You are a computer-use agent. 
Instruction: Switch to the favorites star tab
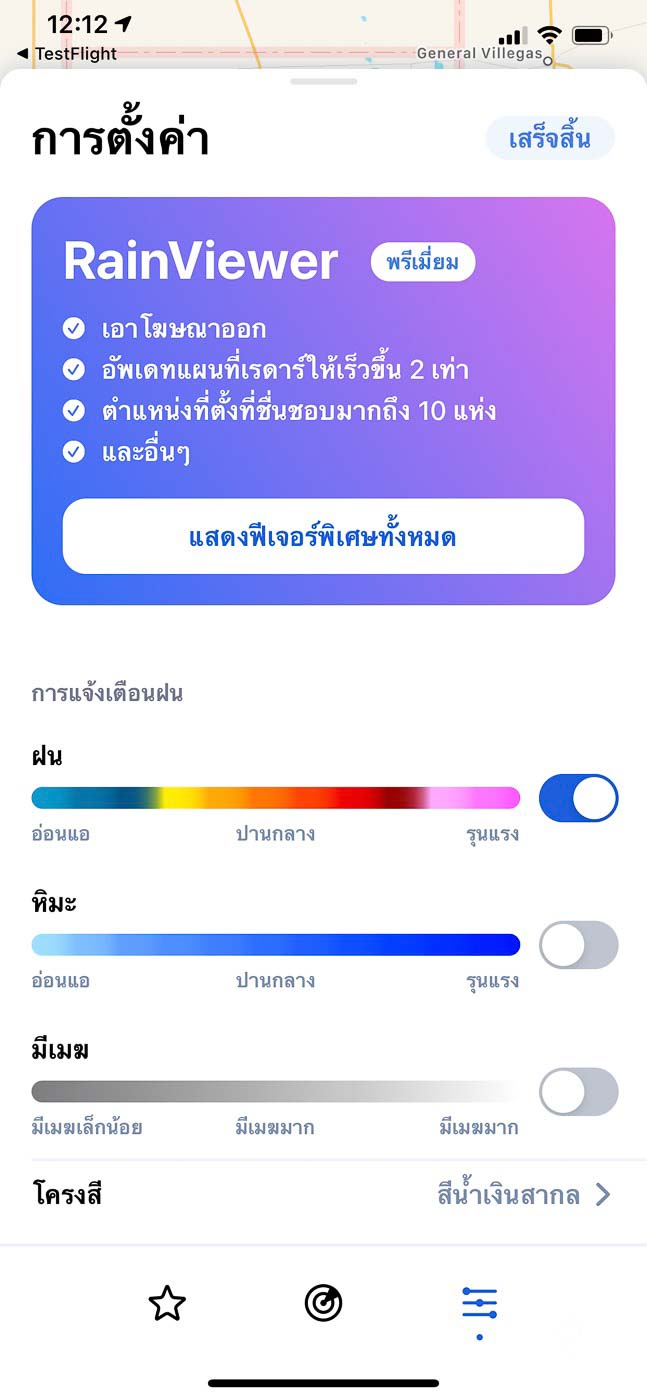pyautogui.click(x=167, y=1304)
